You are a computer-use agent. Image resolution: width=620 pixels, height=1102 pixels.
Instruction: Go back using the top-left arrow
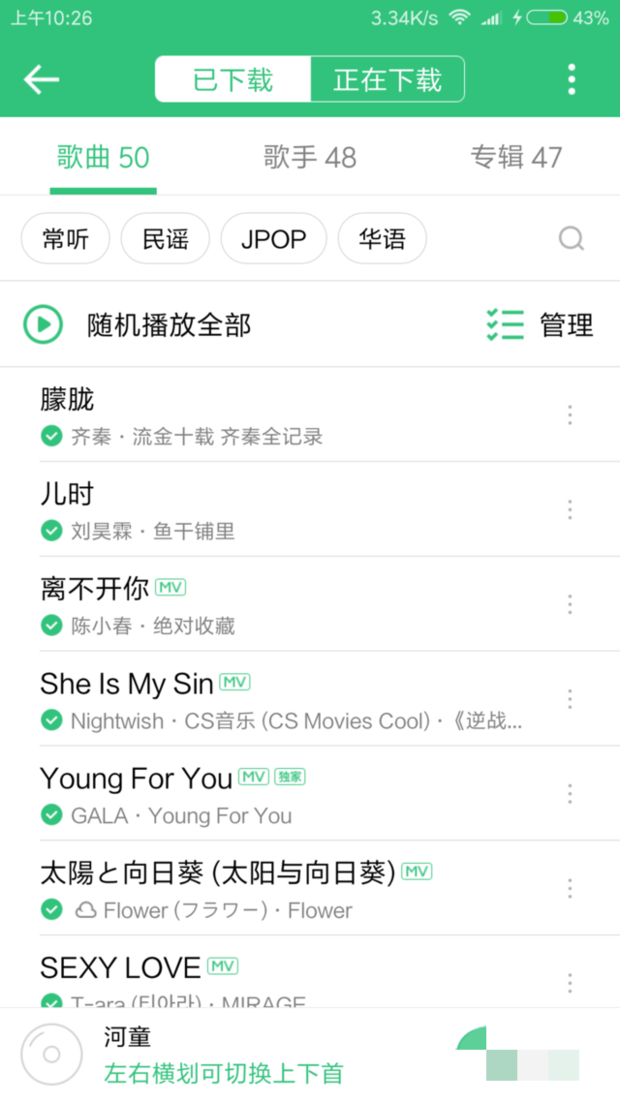click(x=41, y=79)
